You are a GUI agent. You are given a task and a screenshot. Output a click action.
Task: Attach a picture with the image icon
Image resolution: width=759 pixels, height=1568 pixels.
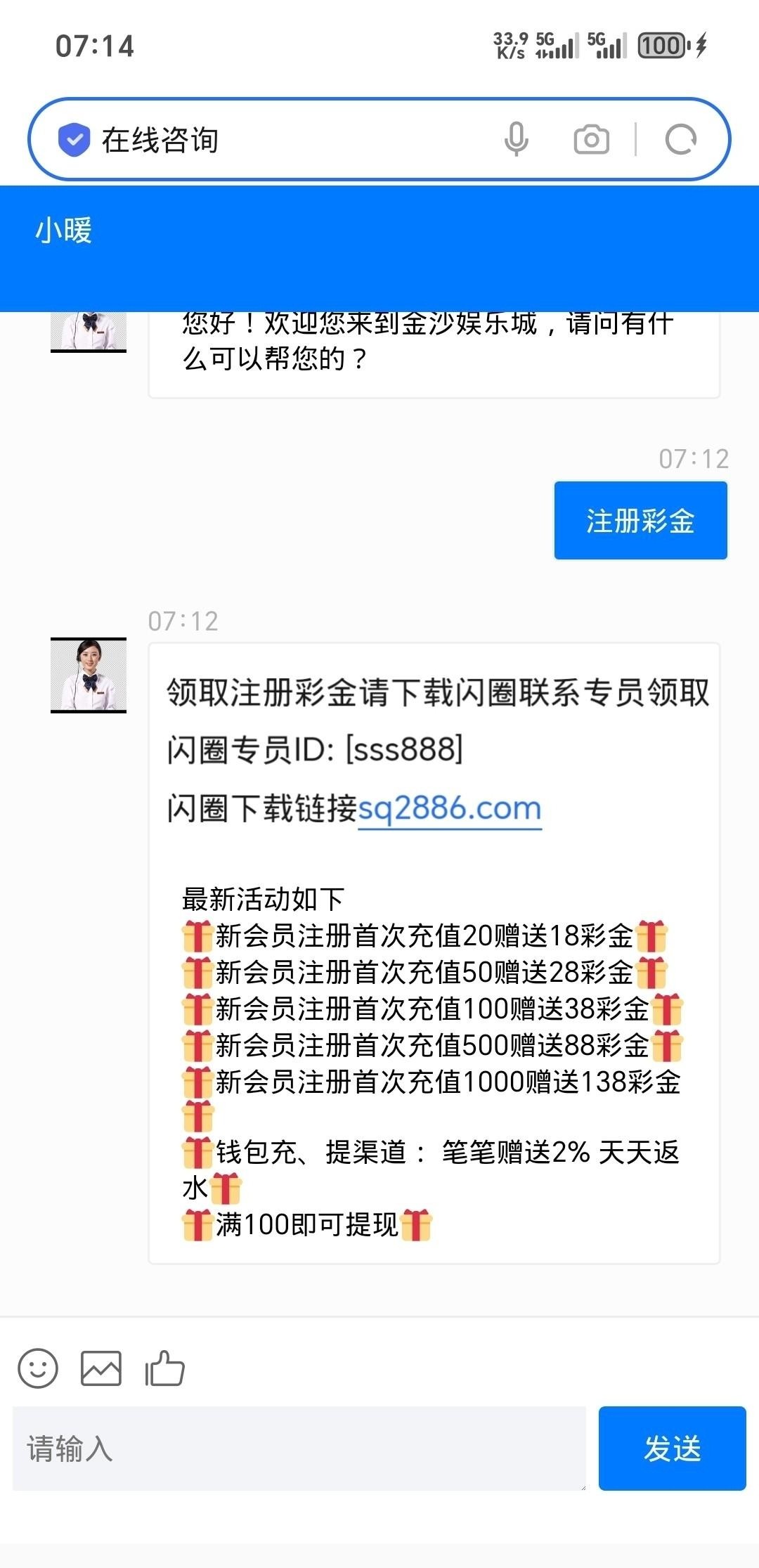[x=101, y=1368]
